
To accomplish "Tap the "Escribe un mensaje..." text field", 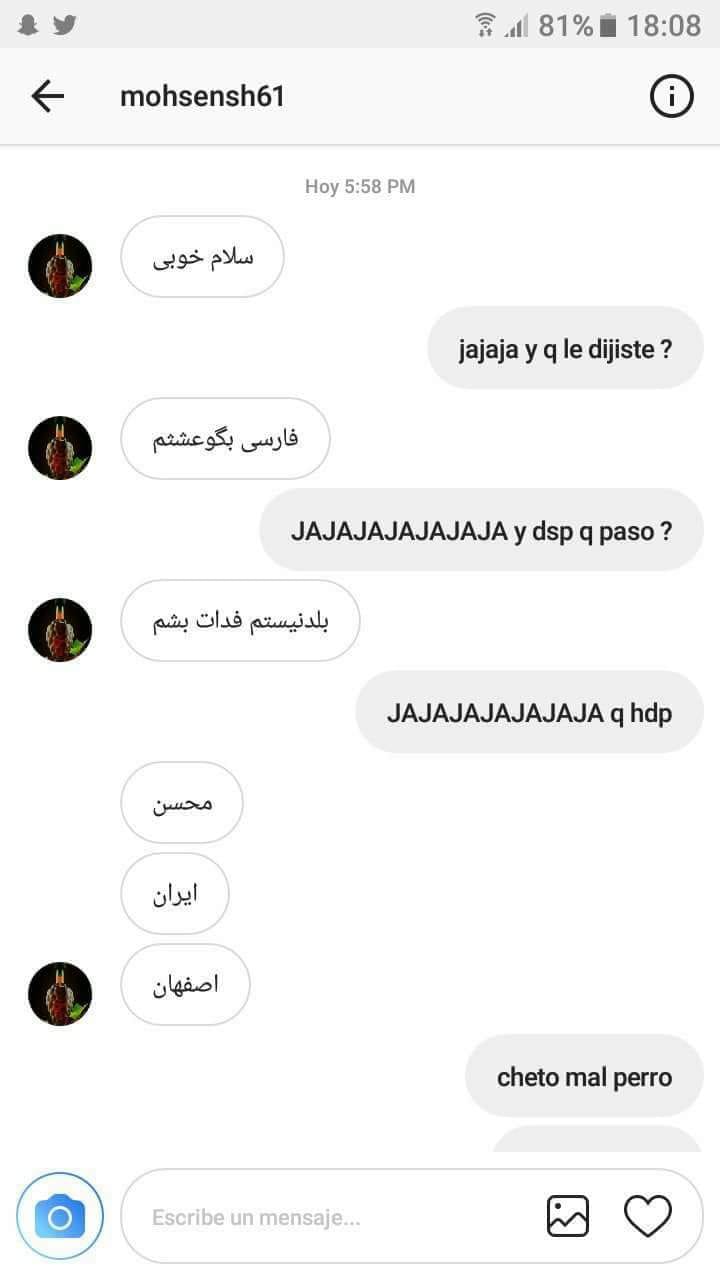I will pos(330,1217).
